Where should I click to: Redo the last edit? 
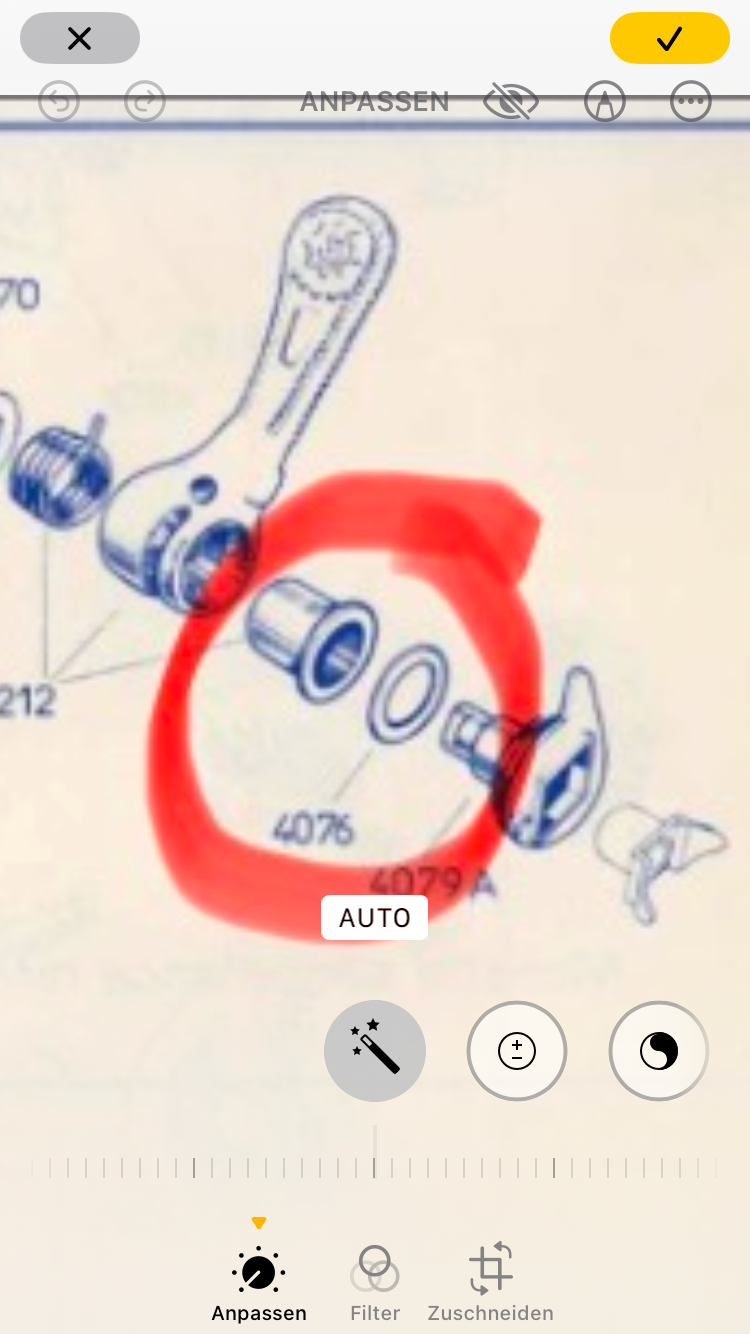[145, 102]
